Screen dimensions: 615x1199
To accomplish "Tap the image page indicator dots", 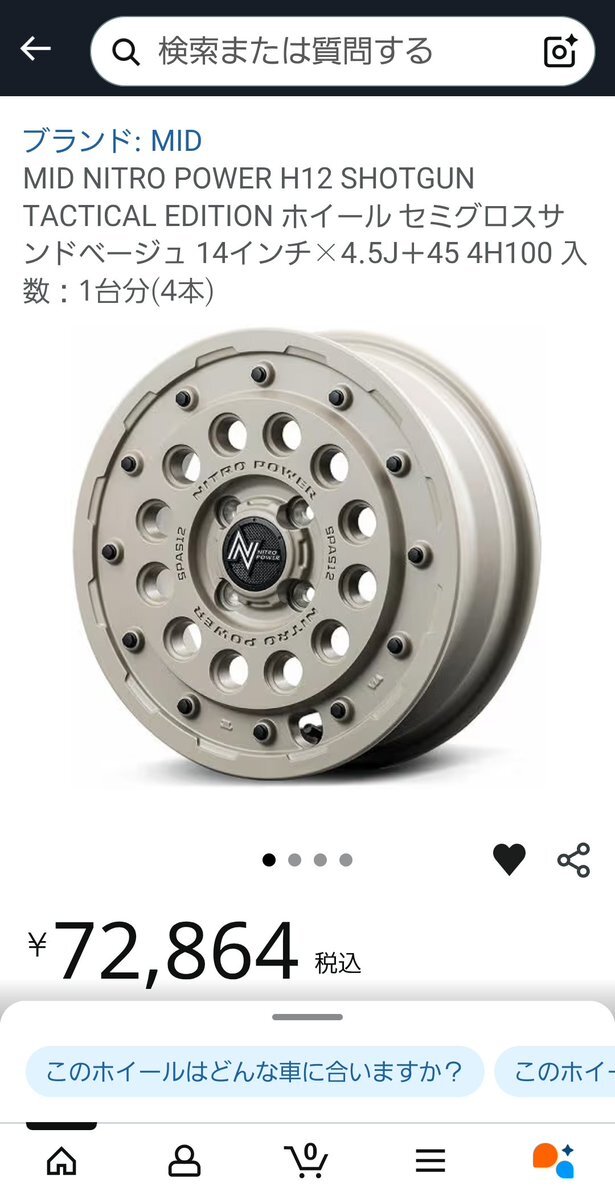I will [x=308, y=860].
